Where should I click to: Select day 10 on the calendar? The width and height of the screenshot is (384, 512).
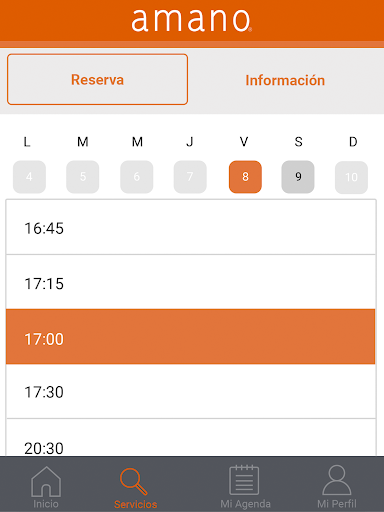point(351,177)
